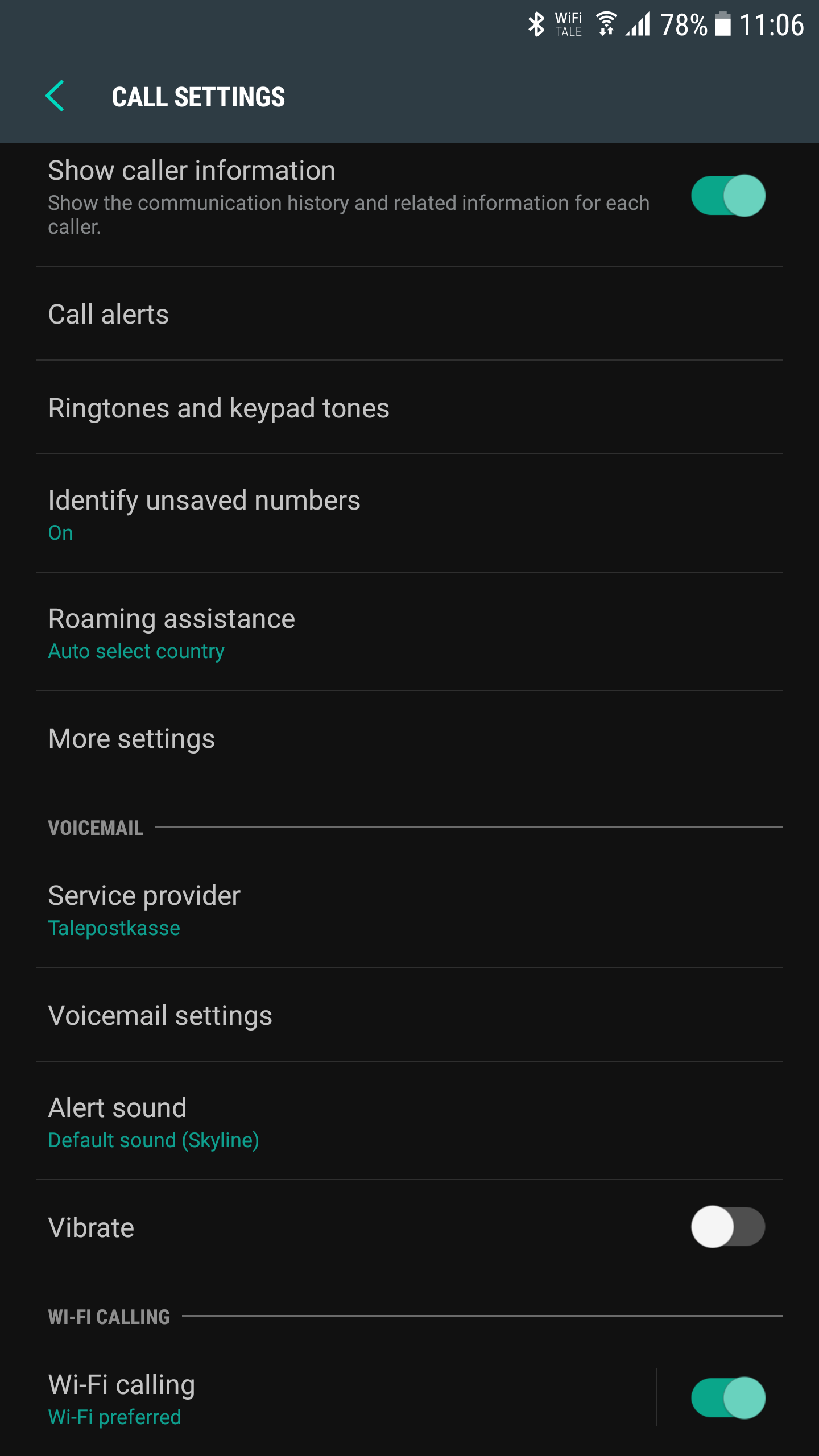Select voicemail Service provider
The height and width of the screenshot is (1456, 819).
pos(409,909)
